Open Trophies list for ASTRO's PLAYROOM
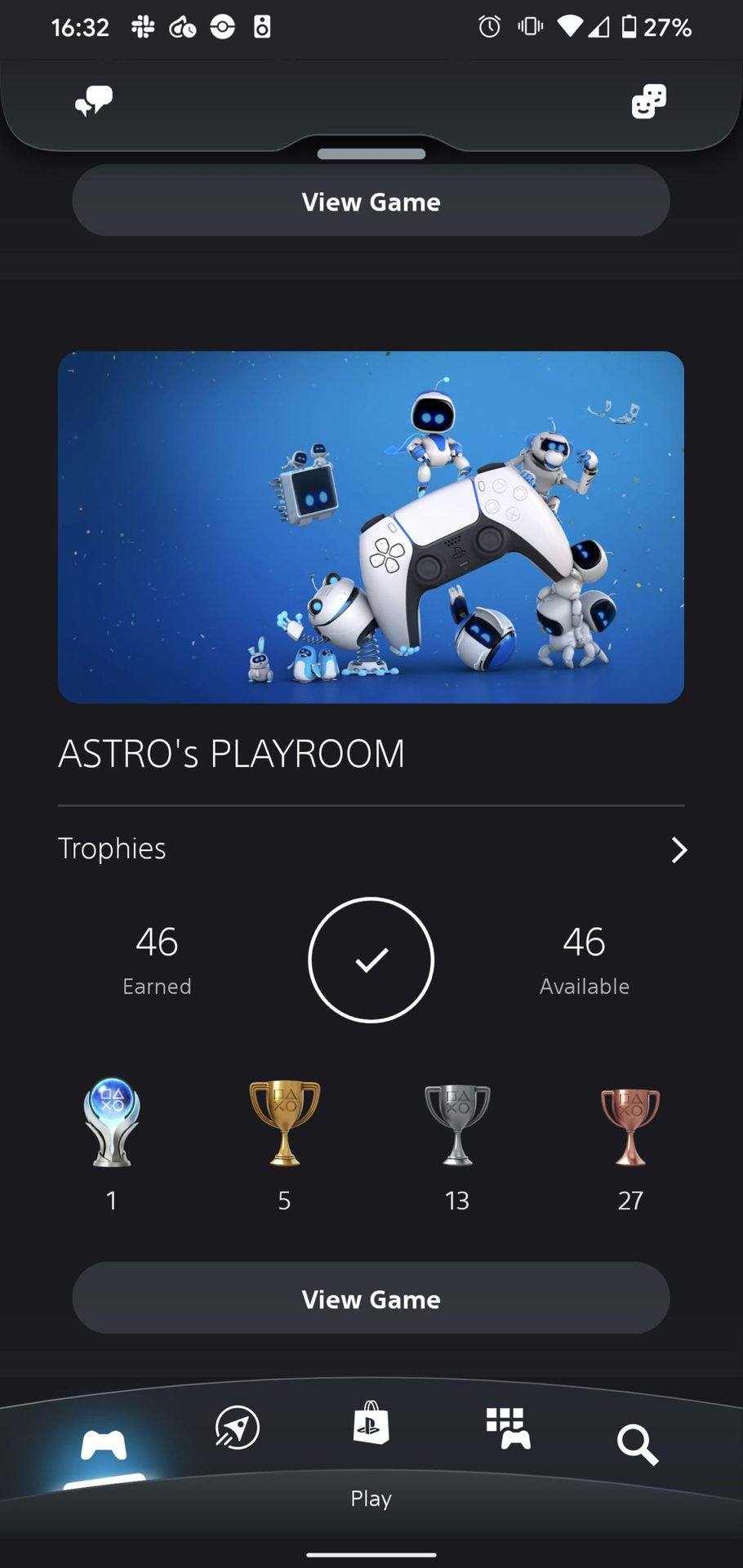 (371, 849)
